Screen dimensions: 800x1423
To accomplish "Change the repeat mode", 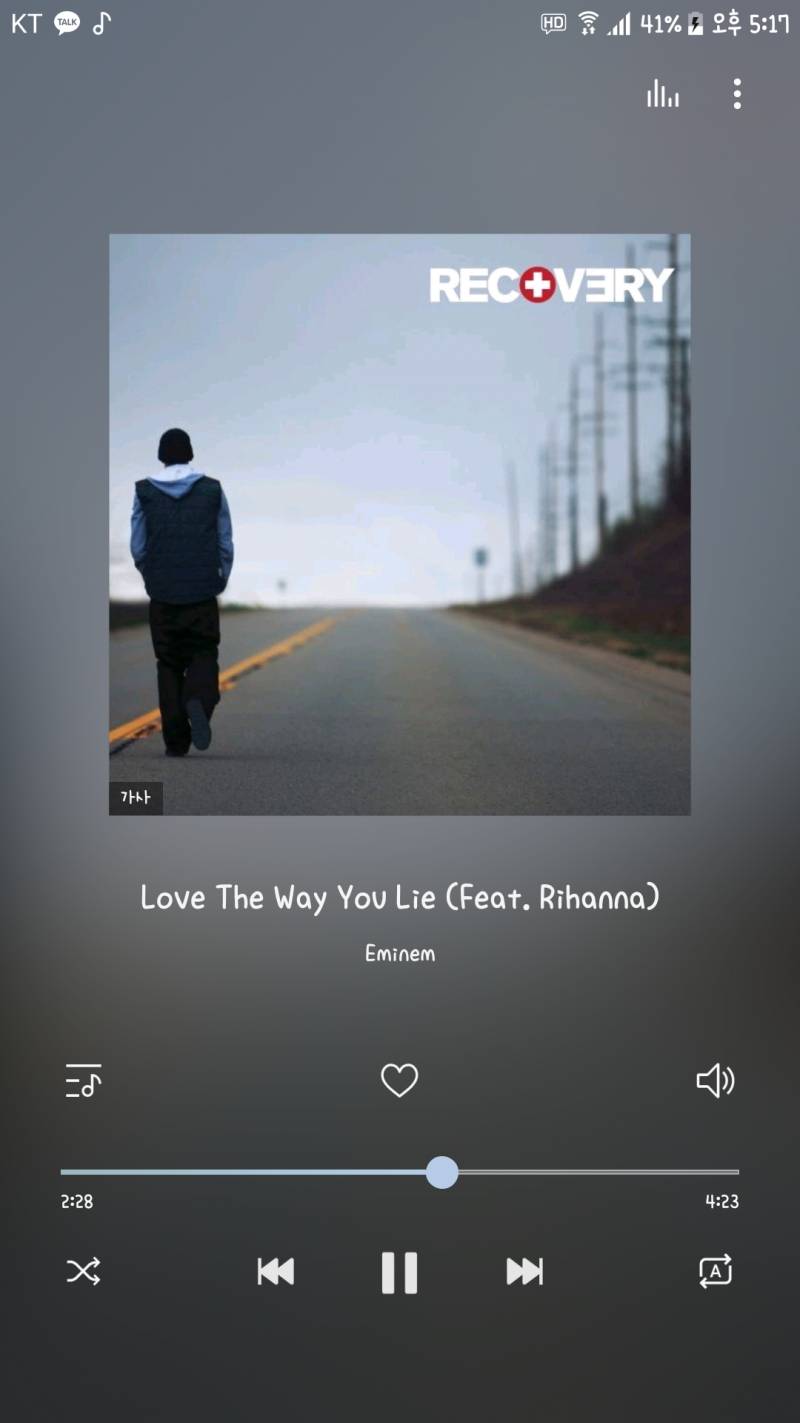I will pos(715,1271).
